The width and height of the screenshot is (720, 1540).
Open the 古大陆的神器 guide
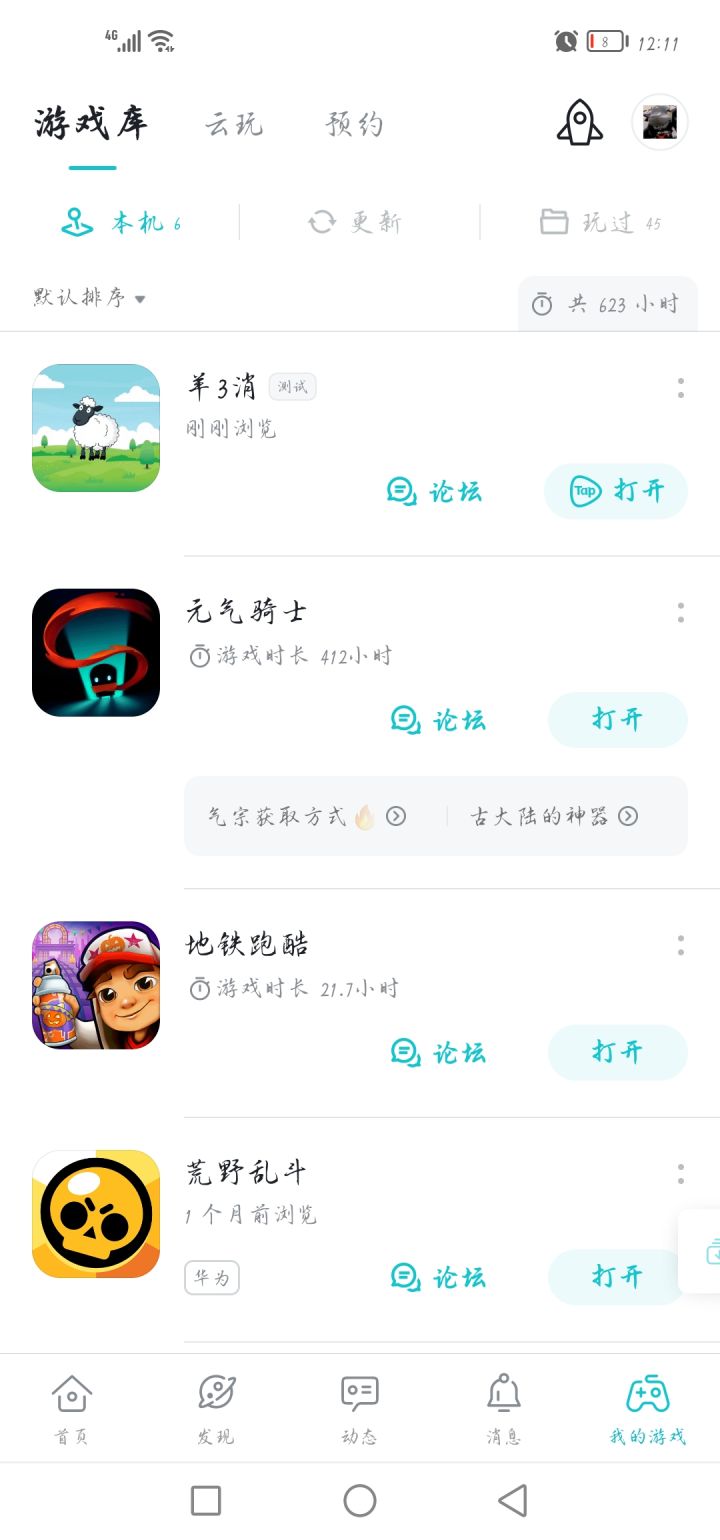pyautogui.click(x=555, y=816)
